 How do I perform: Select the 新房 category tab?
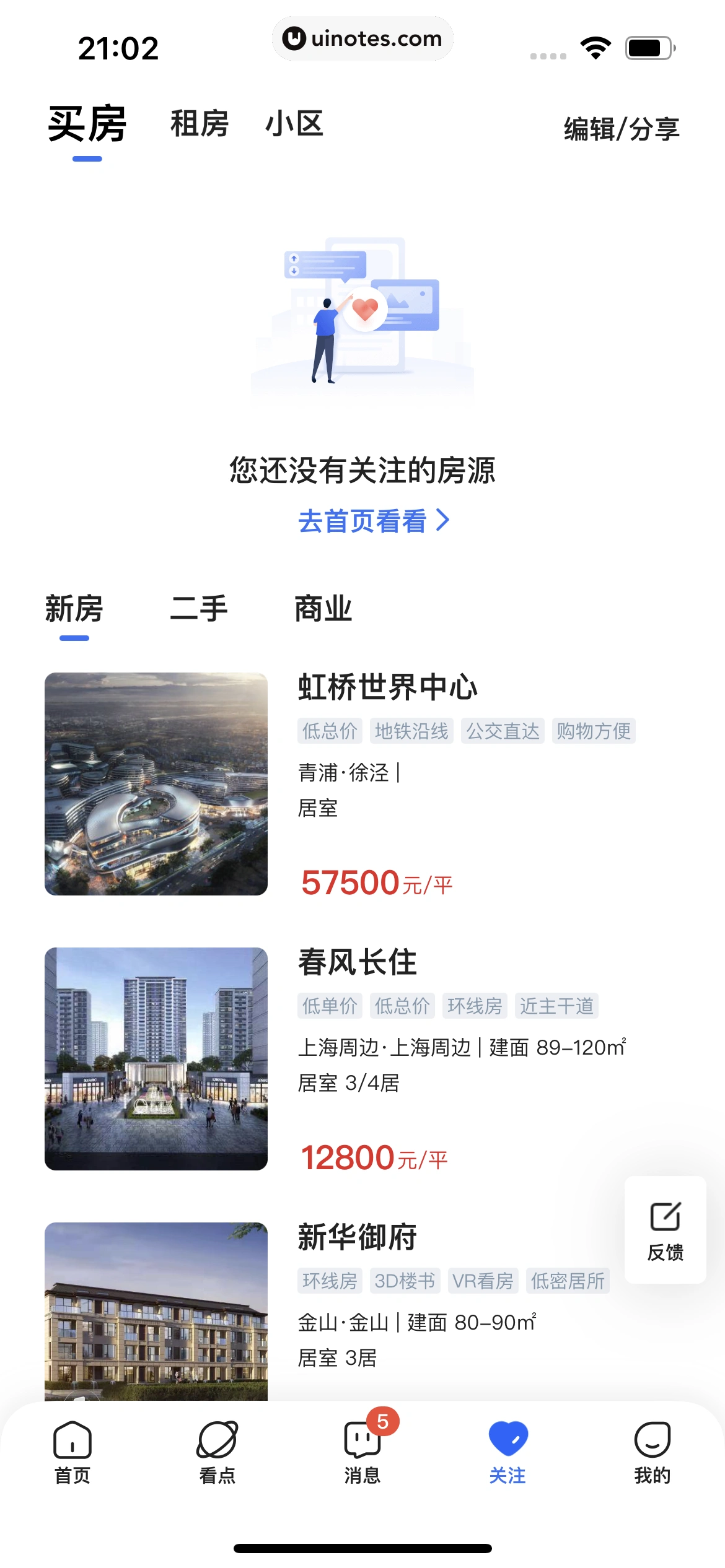pyautogui.click(x=74, y=609)
